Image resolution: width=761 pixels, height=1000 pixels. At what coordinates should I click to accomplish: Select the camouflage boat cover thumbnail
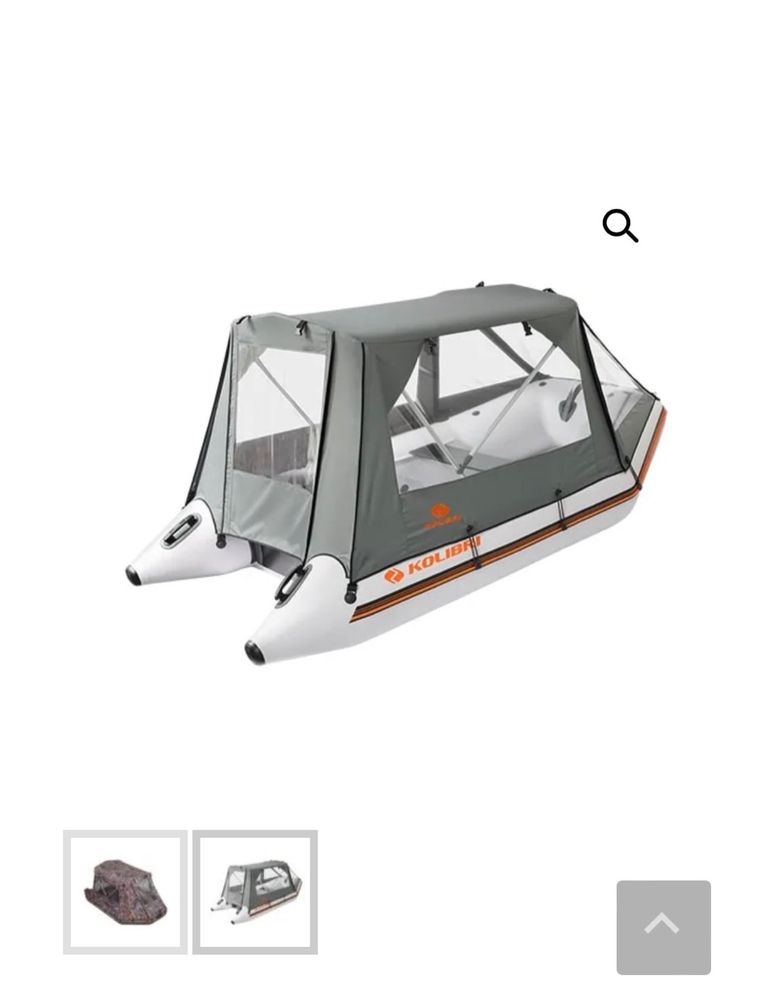coord(125,891)
